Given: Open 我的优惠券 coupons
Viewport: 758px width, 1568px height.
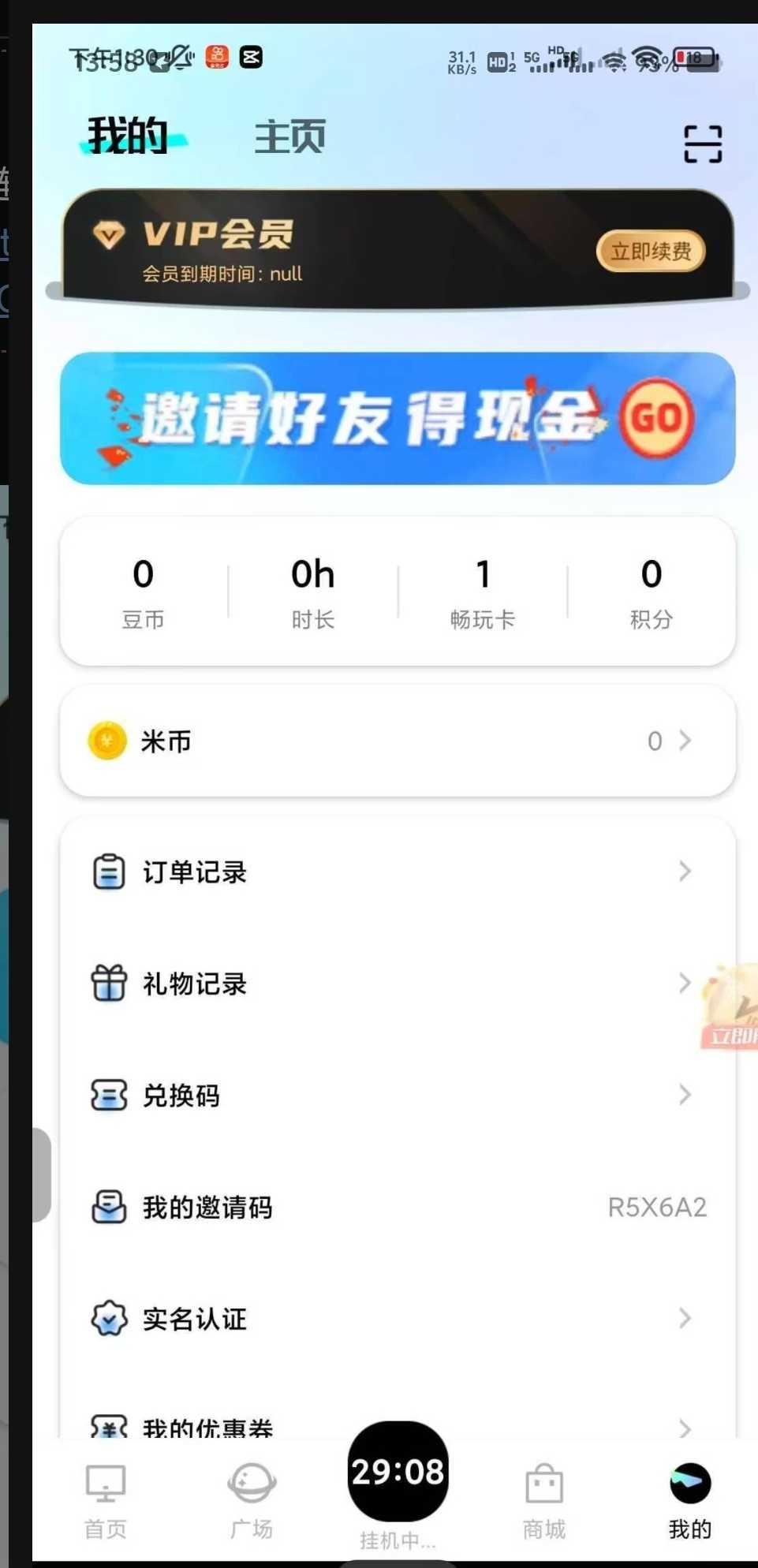Looking at the screenshot, I should pyautogui.click(x=398, y=1426).
